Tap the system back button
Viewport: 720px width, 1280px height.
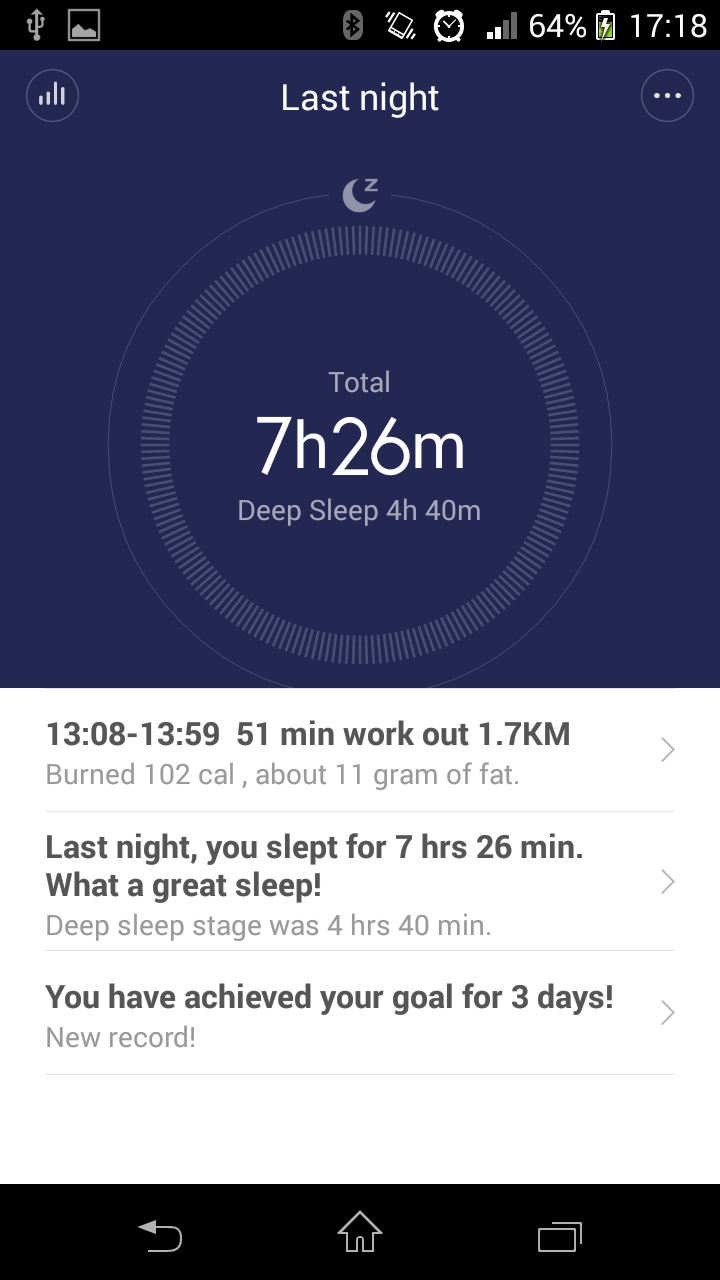point(160,1236)
